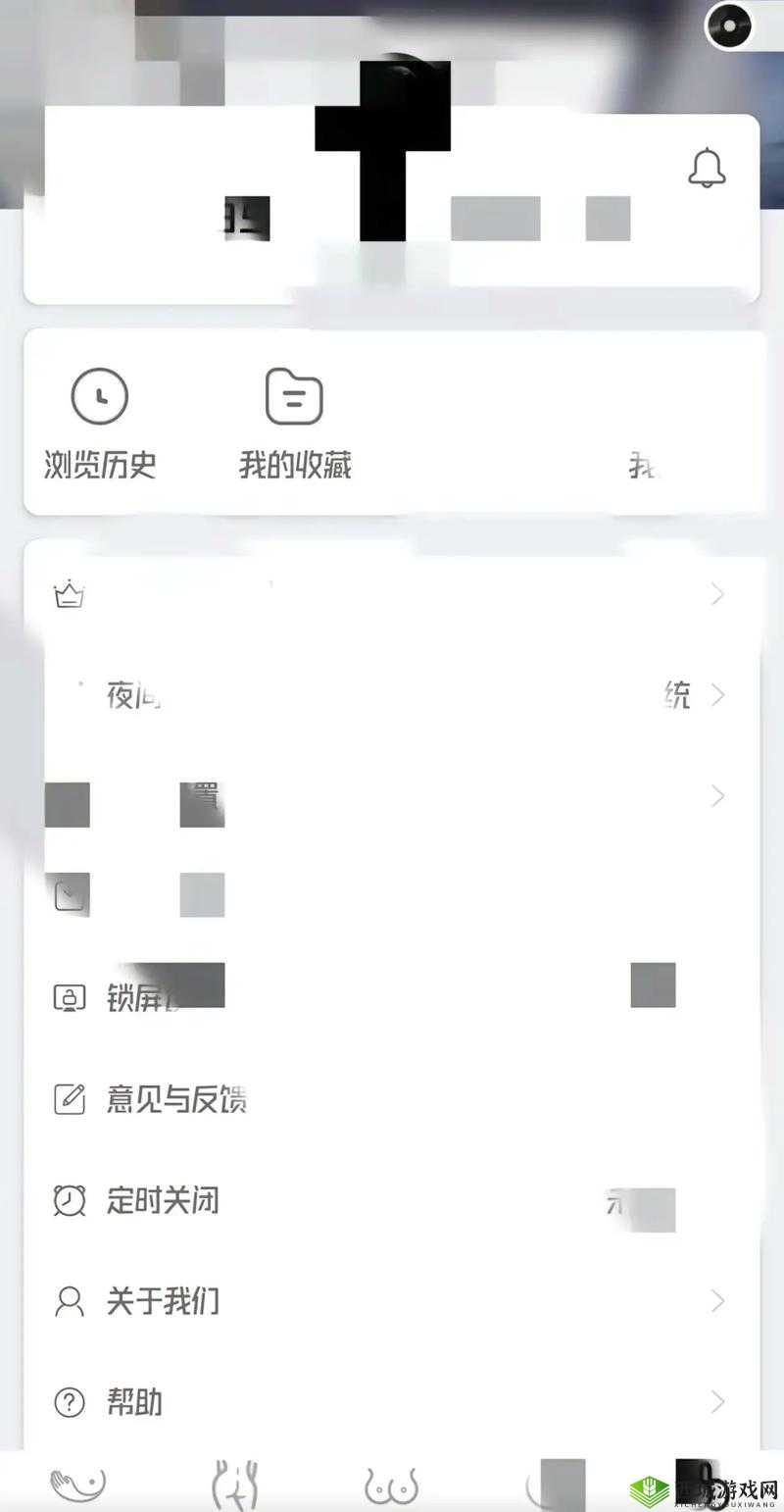Tap the question mark icon beside 帮助

(67, 1401)
